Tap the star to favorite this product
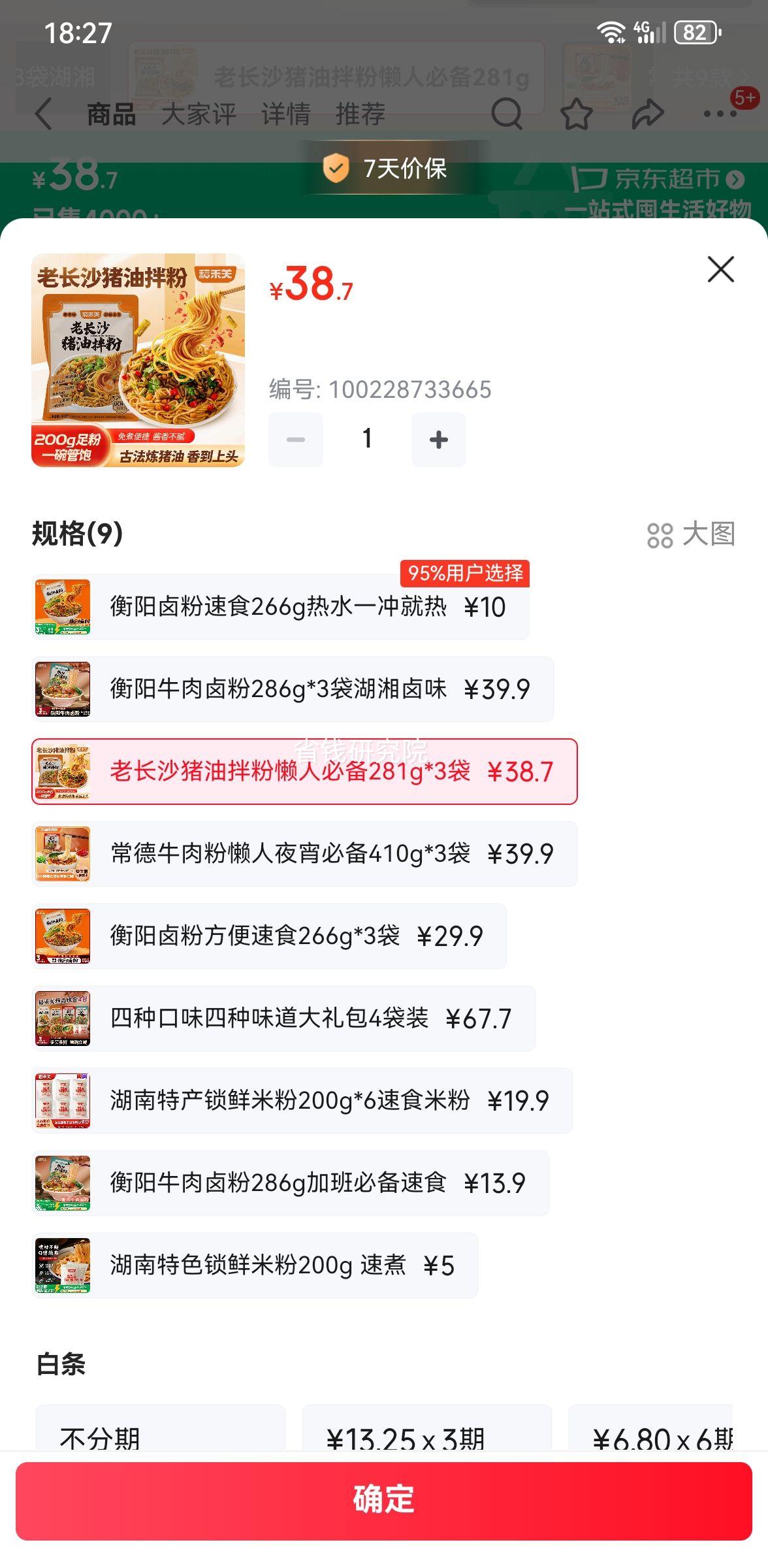This screenshot has height=1568, width=768. click(576, 114)
